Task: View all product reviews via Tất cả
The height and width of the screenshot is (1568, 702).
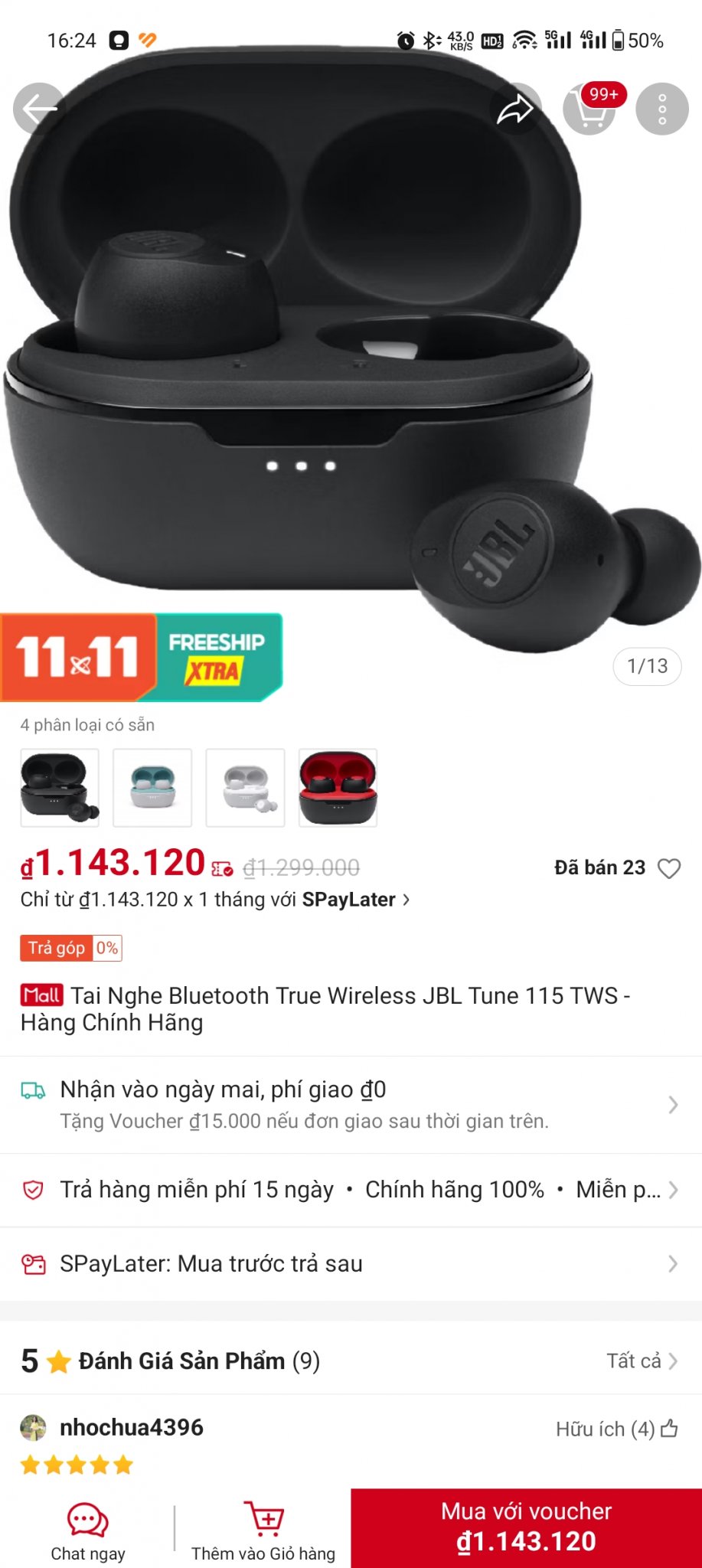Action: tap(642, 1361)
